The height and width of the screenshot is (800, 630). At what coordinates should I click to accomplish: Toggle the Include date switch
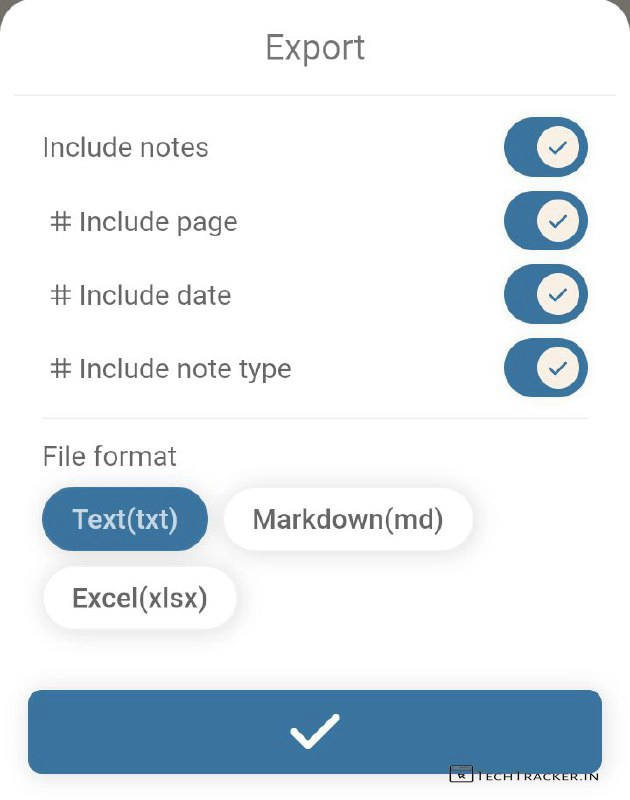point(545,295)
